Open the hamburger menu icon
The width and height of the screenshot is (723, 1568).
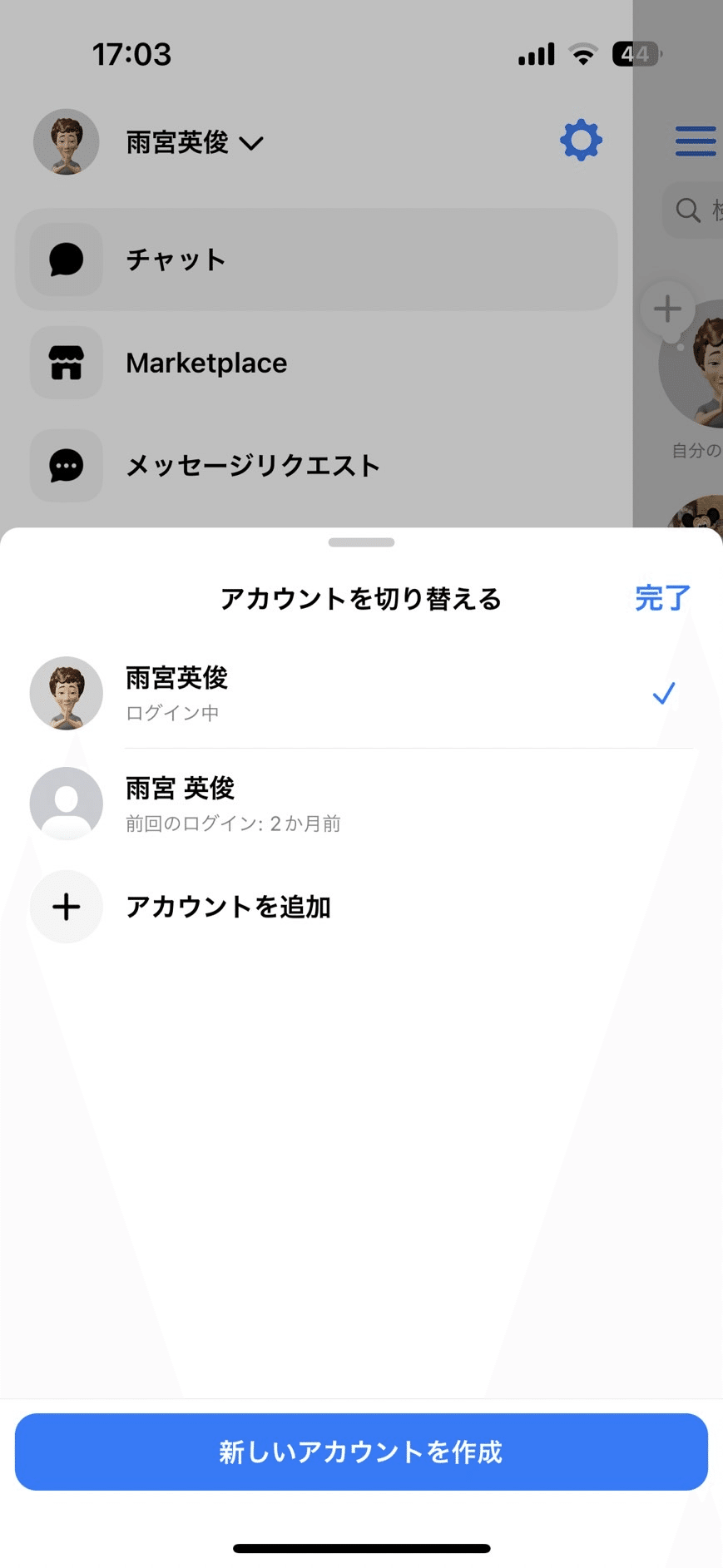(x=695, y=141)
